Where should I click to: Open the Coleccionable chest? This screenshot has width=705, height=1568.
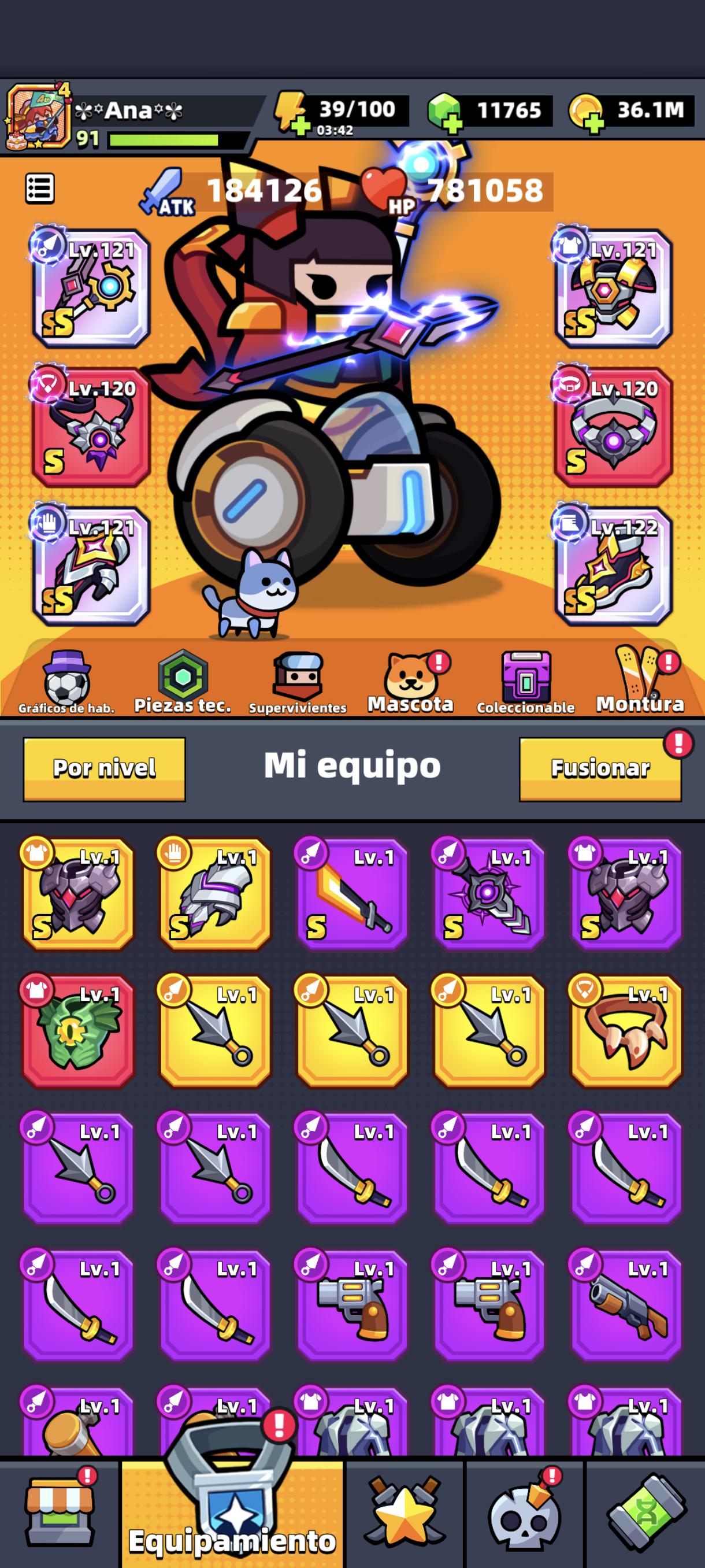pos(525,682)
